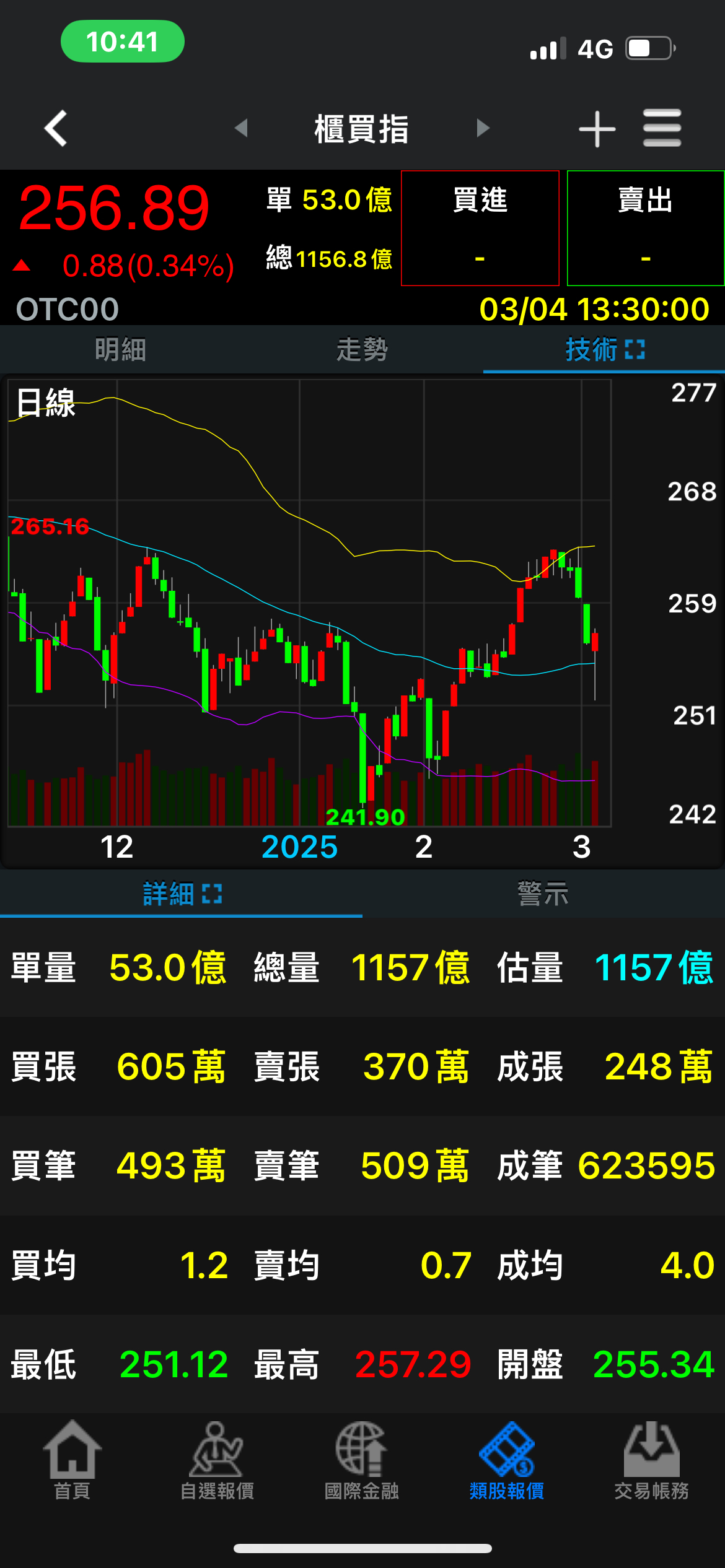Open 交易帳務 trading account

click(x=651, y=1460)
